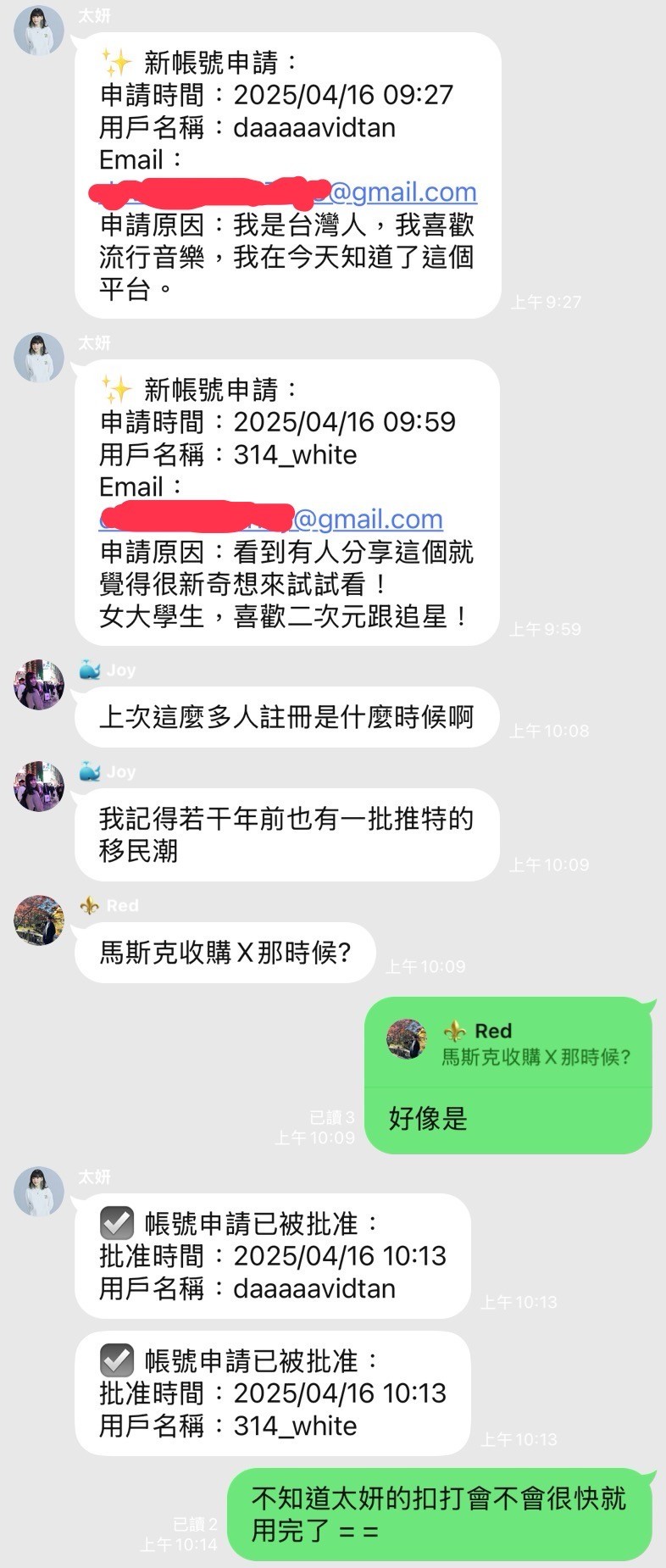Image resolution: width=666 pixels, height=1568 pixels.
Task: Open 太妍's avatar by the 09:59 application
Action: [x=39, y=357]
